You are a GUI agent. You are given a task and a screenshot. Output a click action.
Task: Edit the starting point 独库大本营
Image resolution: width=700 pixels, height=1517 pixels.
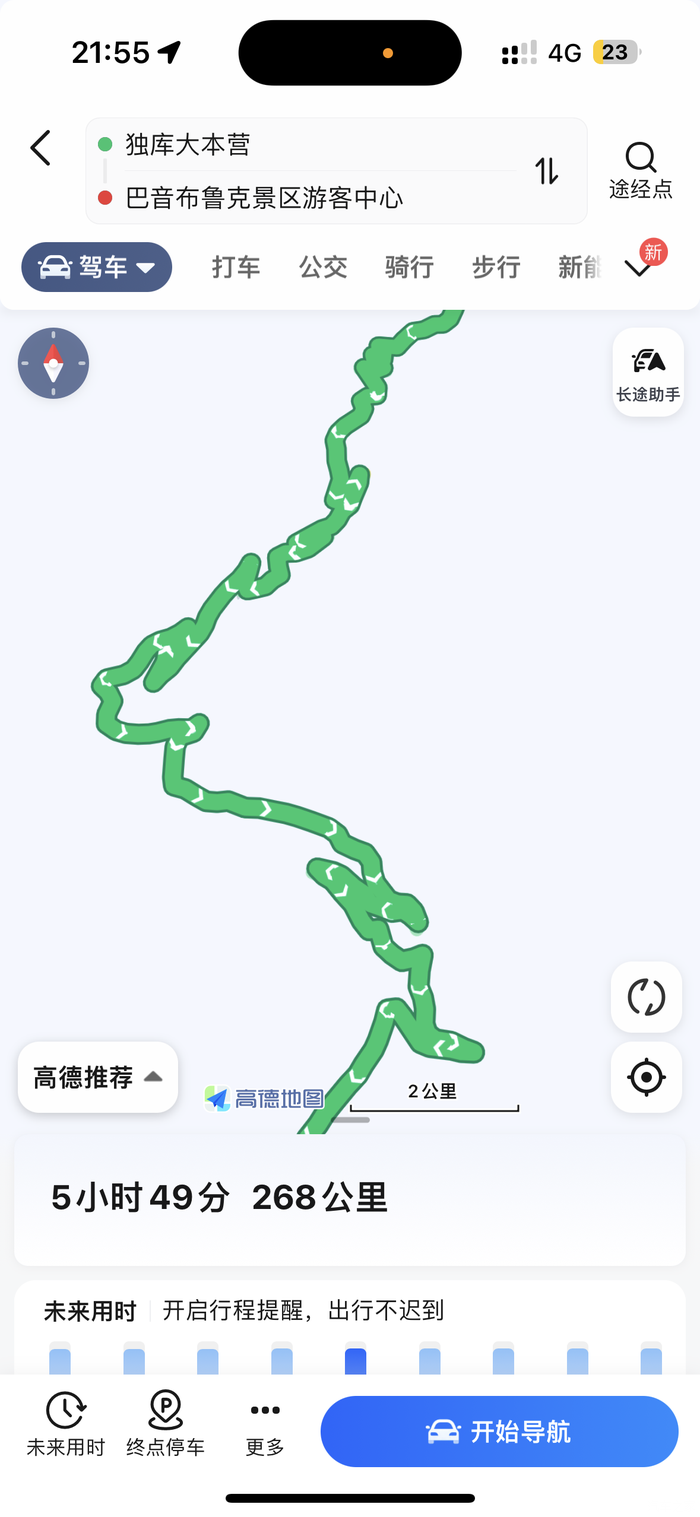point(188,145)
